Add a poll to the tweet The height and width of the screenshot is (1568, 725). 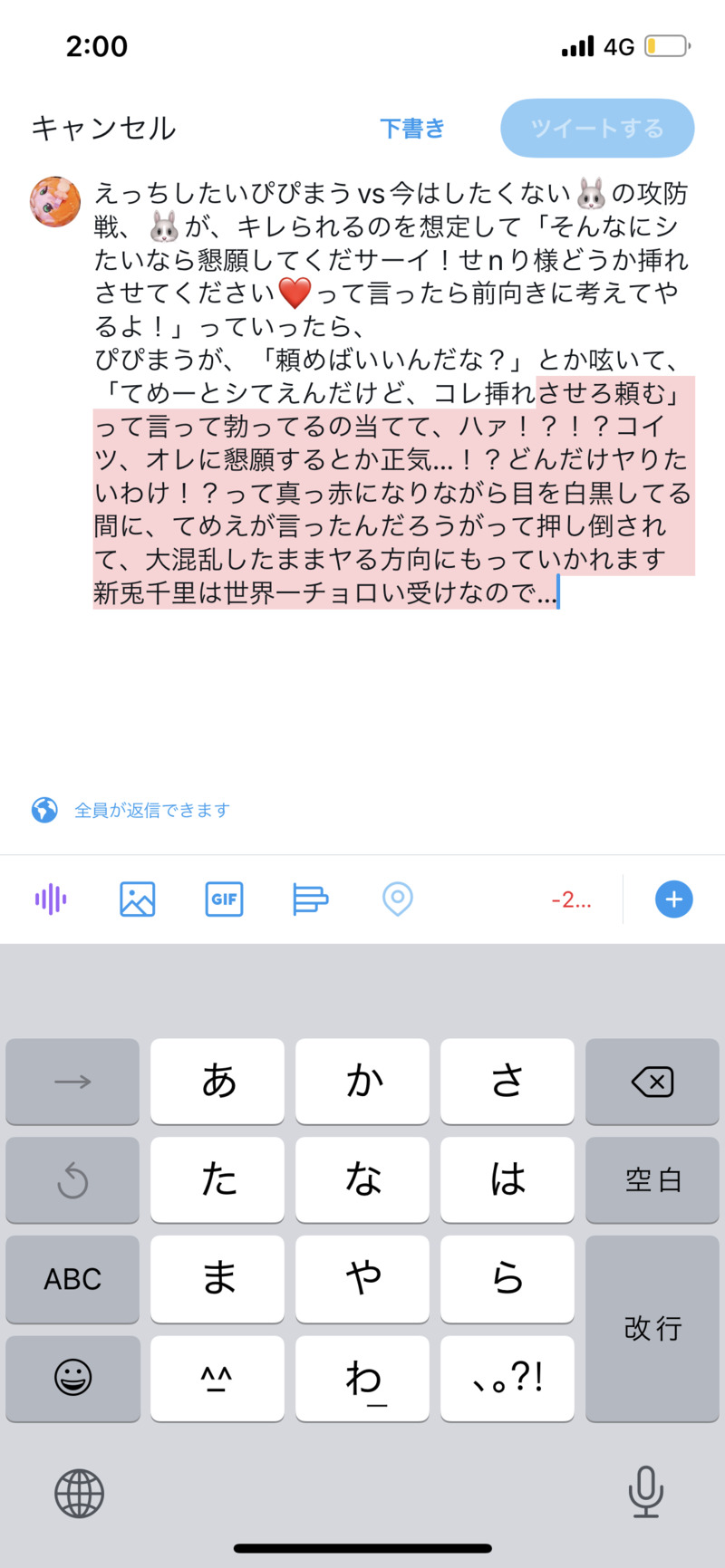tap(310, 899)
